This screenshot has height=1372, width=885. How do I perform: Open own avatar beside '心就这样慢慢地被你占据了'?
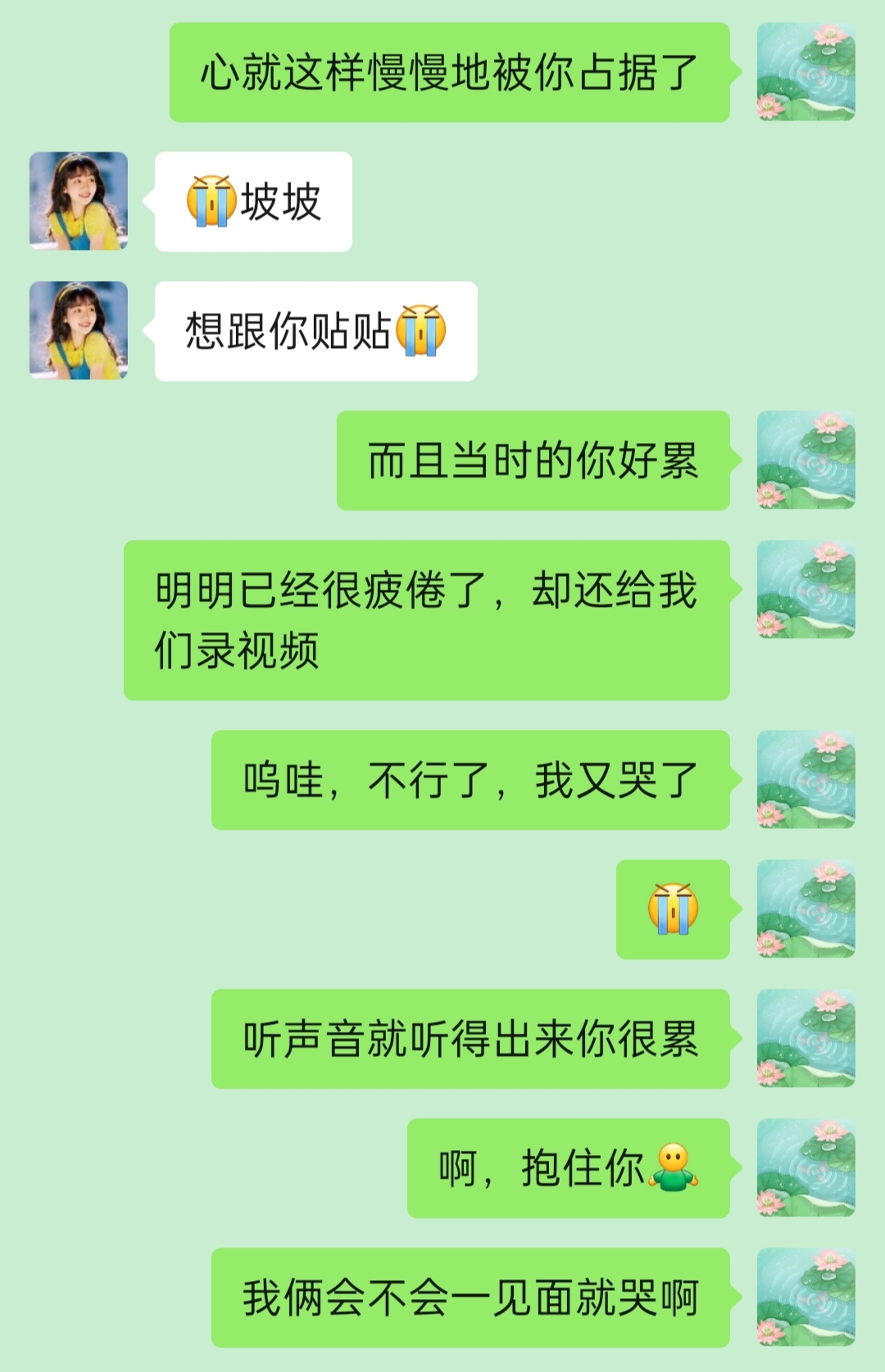[806, 72]
